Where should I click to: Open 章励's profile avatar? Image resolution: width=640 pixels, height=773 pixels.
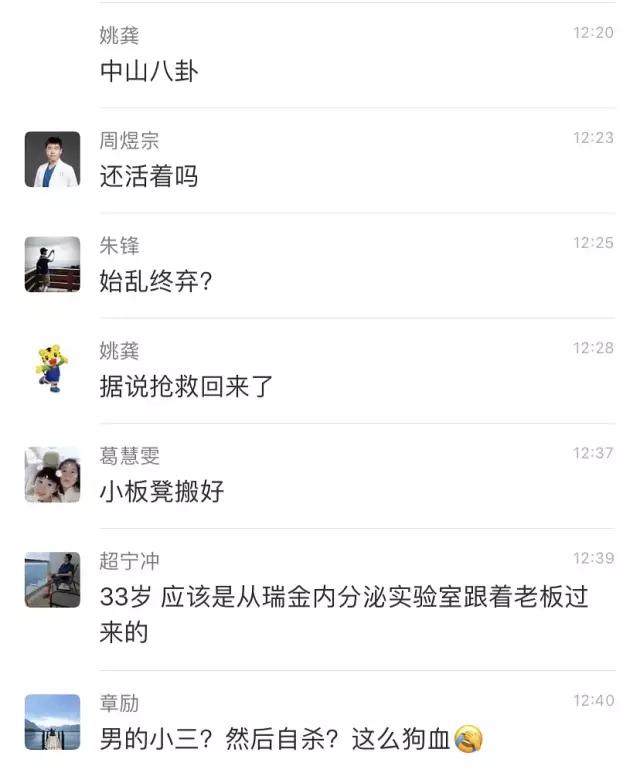pyautogui.click(x=52, y=722)
